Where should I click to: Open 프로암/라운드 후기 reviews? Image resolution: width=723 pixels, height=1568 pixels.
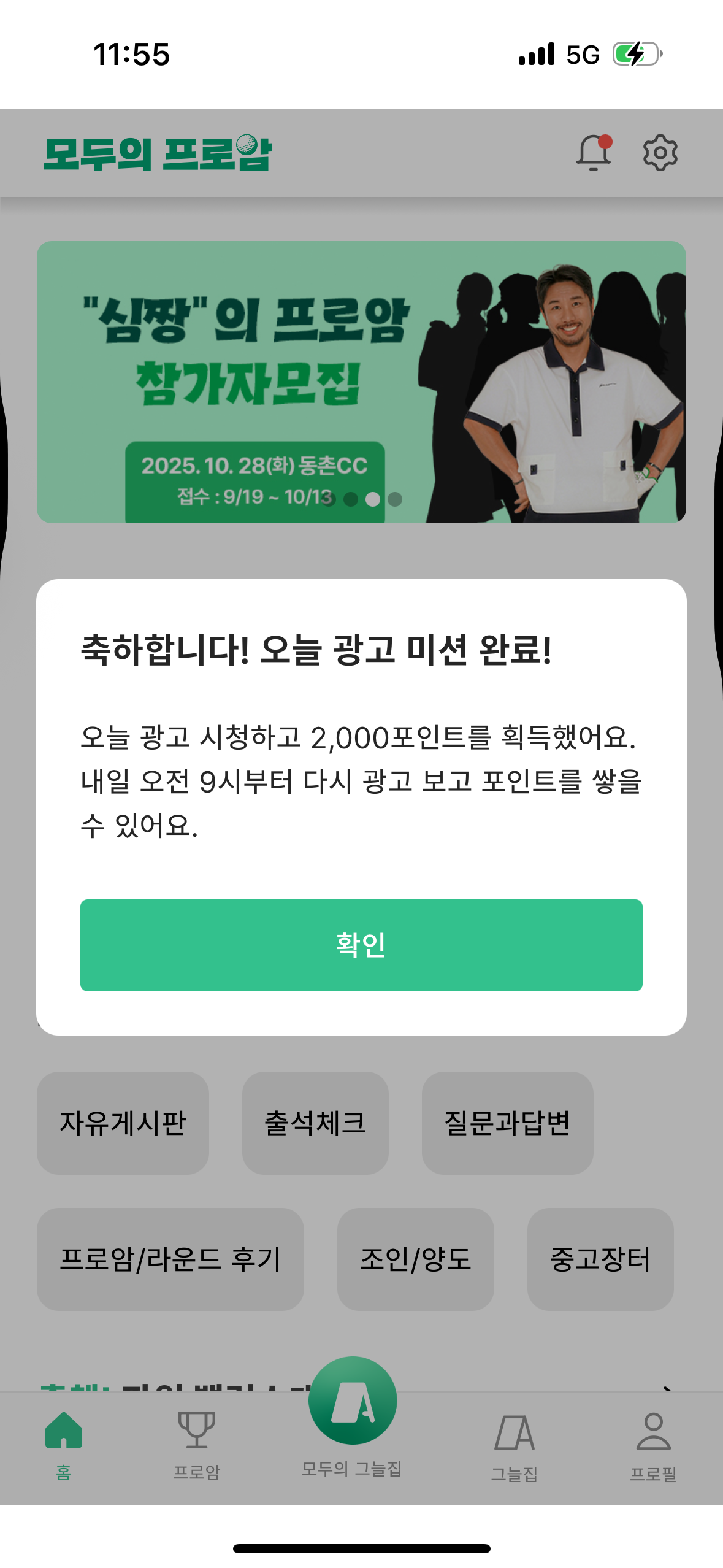point(170,1259)
